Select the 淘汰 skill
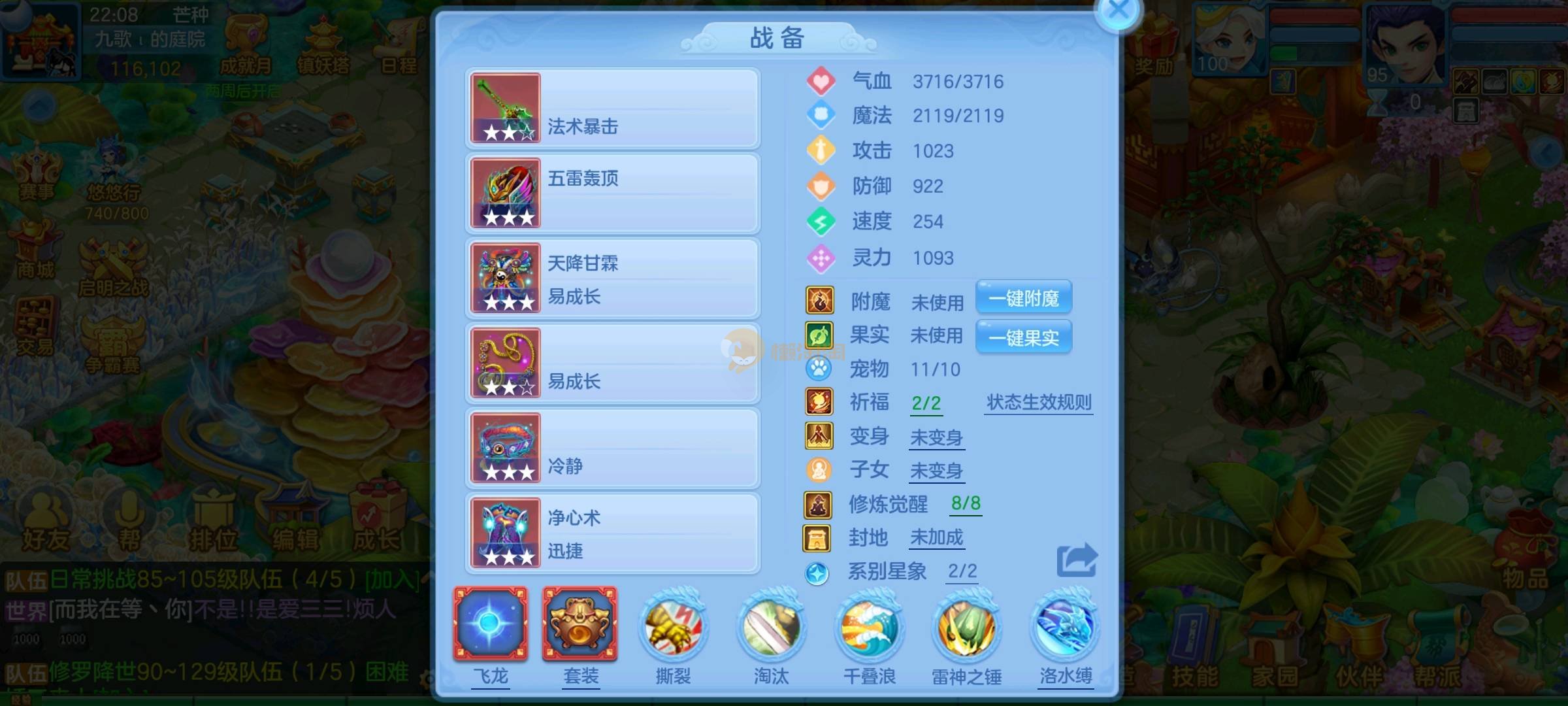The height and width of the screenshot is (706, 1568). [x=771, y=628]
